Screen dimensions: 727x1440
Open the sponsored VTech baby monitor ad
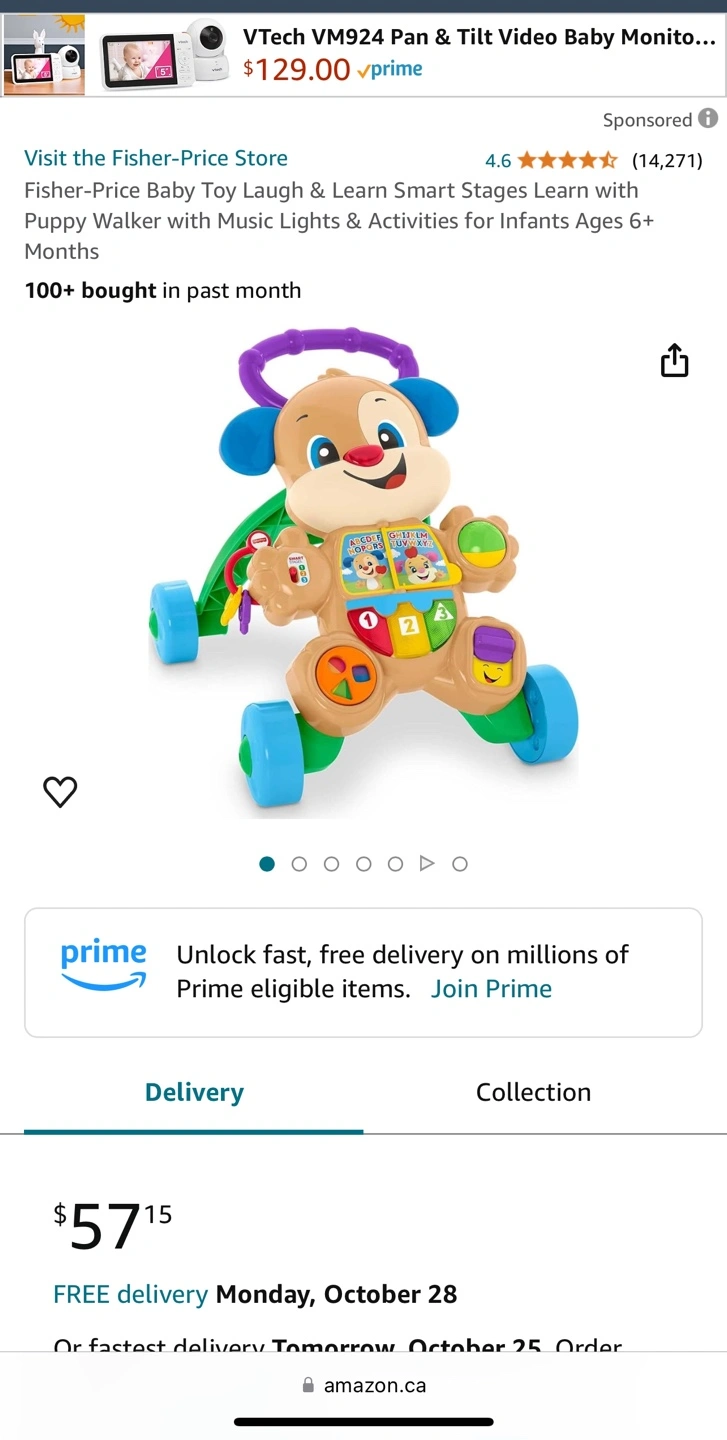coord(363,55)
